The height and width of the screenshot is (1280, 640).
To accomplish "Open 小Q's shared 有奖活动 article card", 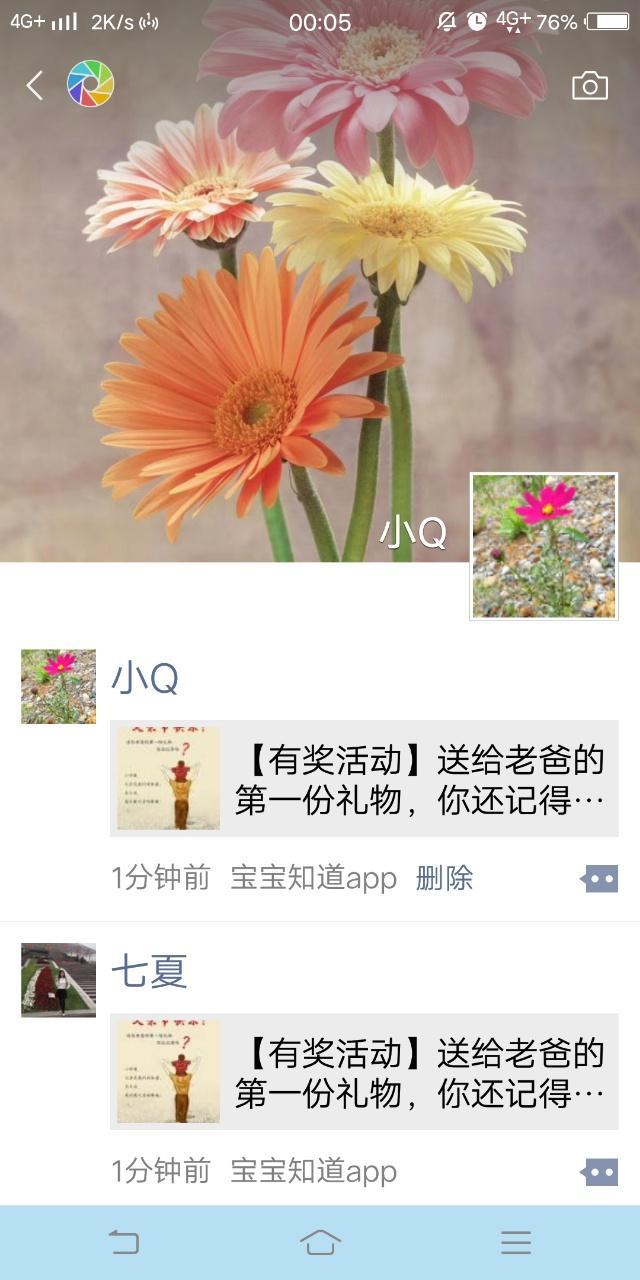I will click(x=364, y=778).
